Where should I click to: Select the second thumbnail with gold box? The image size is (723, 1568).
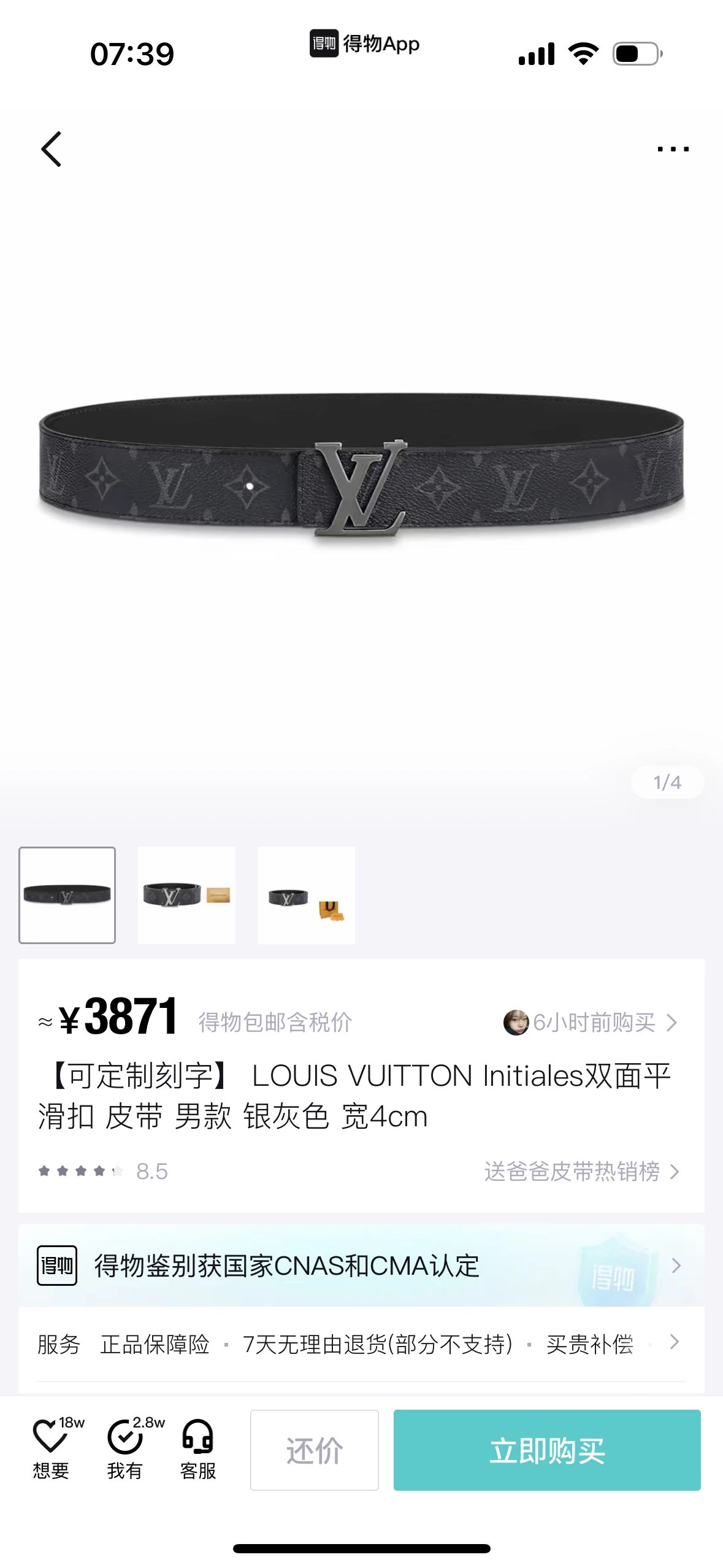click(186, 895)
